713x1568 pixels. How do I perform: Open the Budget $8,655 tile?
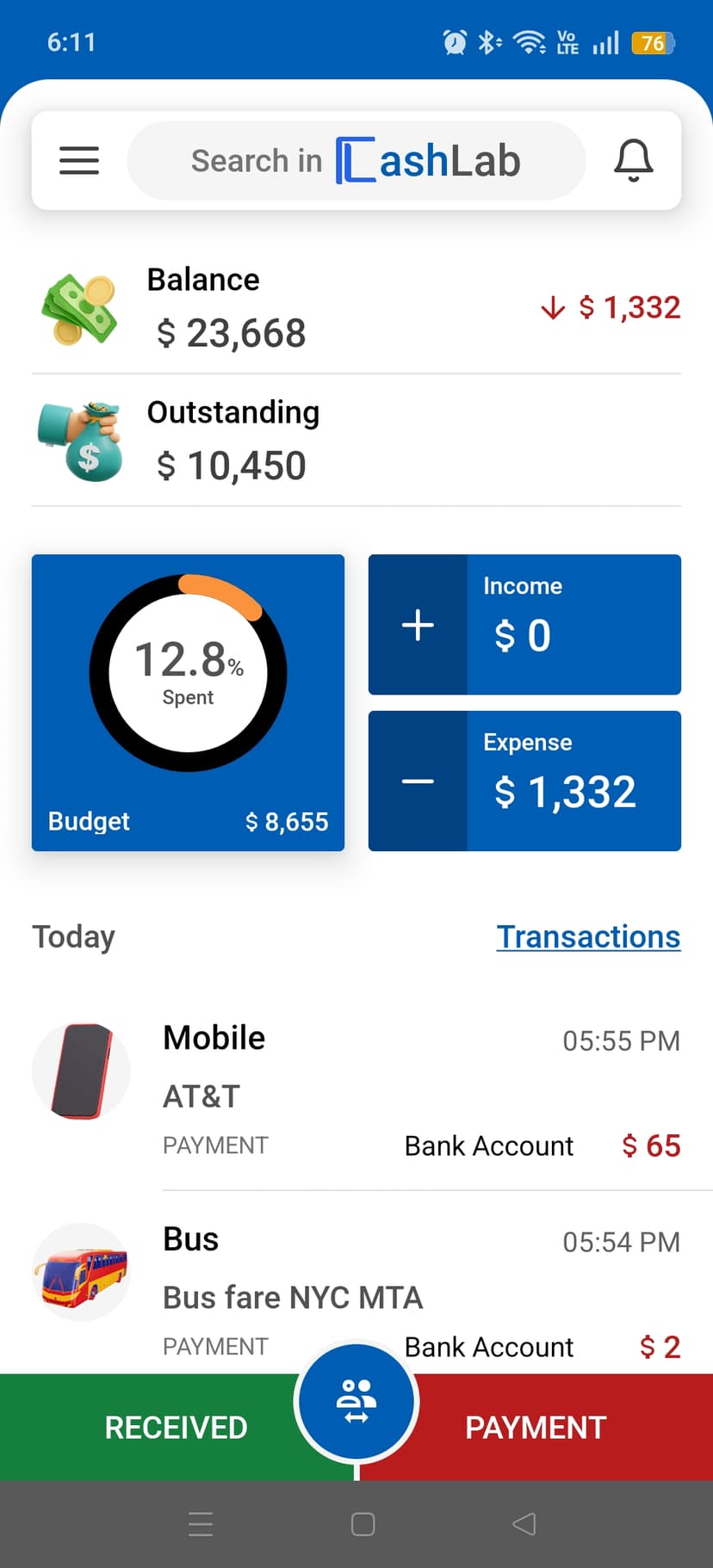pyautogui.click(x=188, y=820)
